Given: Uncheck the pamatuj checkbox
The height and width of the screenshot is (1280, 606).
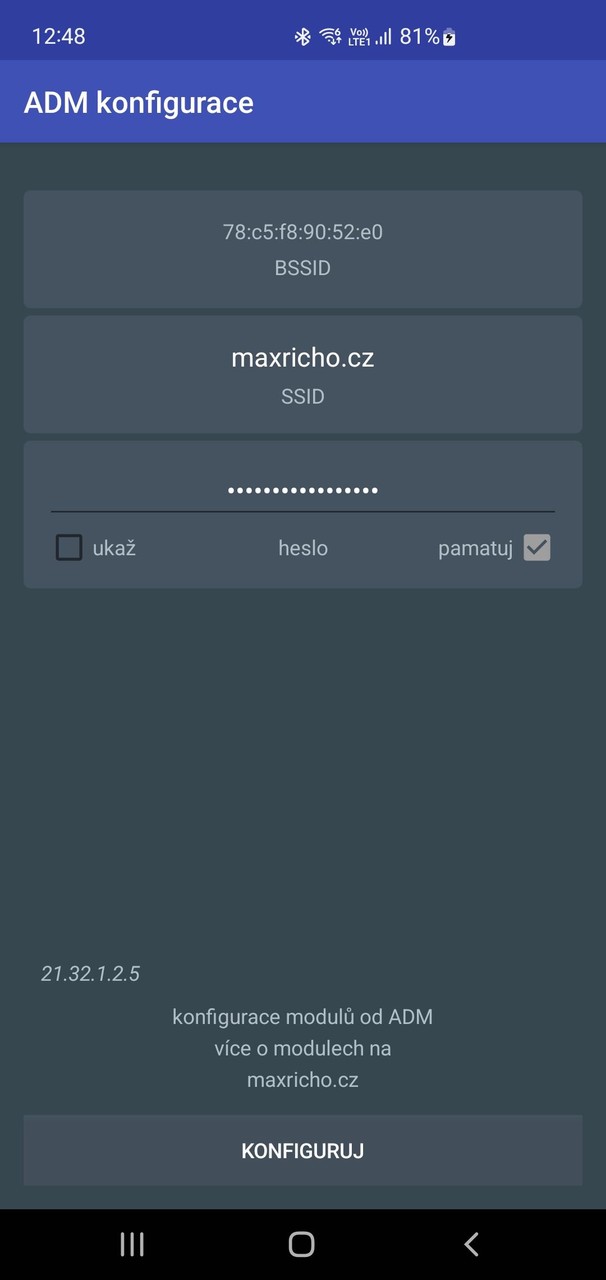Looking at the screenshot, I should click(537, 548).
